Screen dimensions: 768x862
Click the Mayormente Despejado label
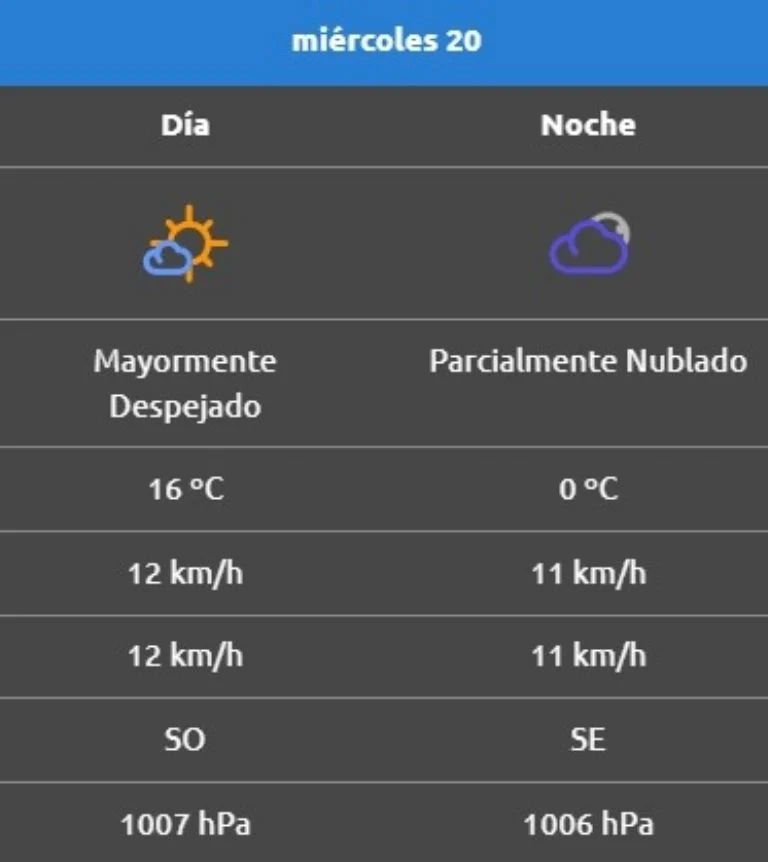tap(185, 384)
